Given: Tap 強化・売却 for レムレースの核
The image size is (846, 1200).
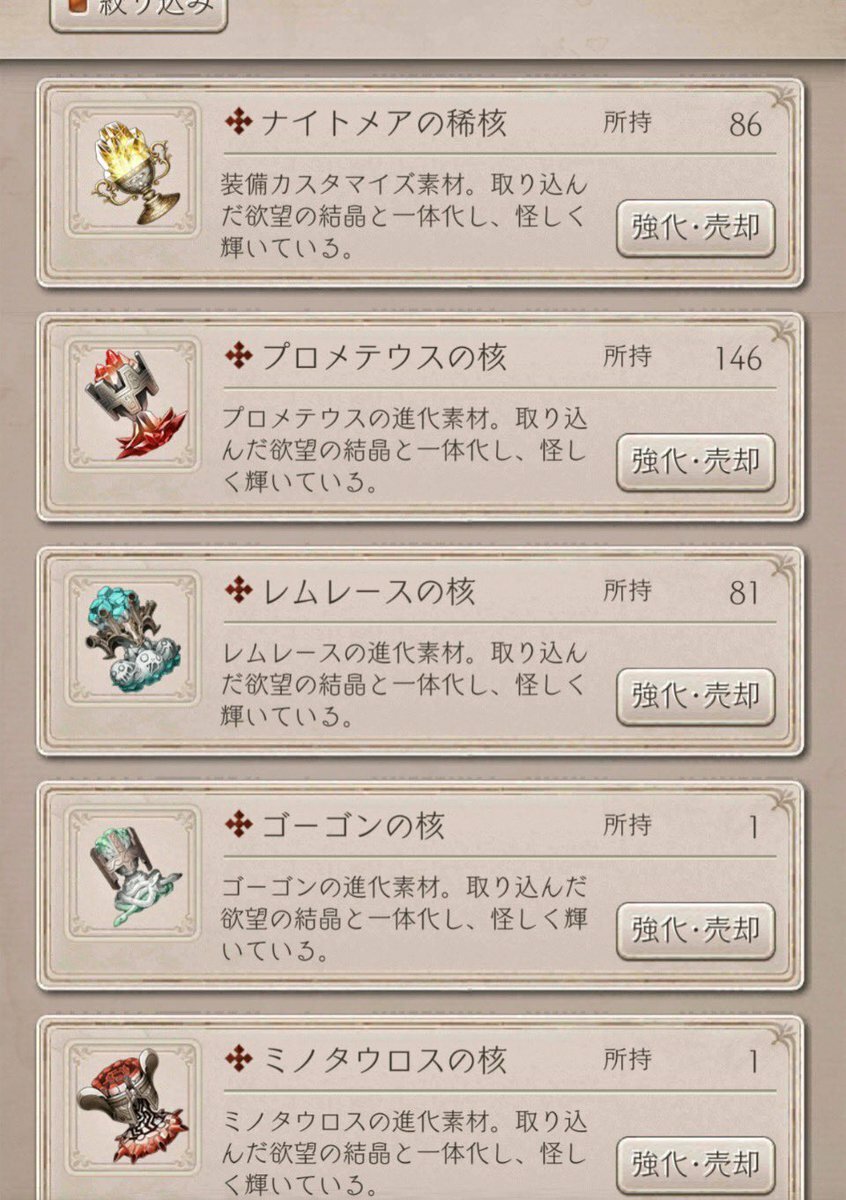Looking at the screenshot, I should pos(695,696).
